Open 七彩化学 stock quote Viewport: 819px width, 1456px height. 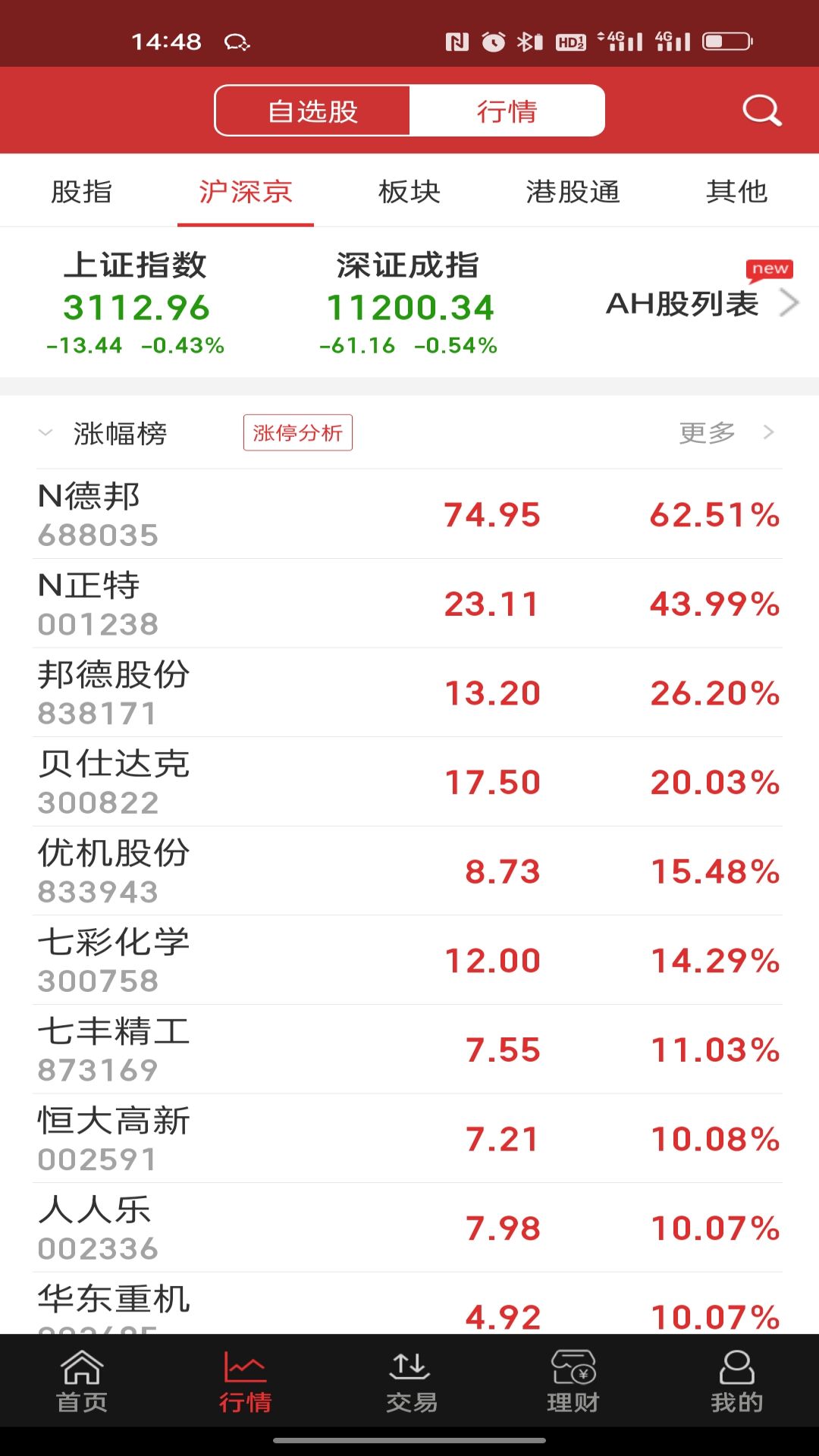(408, 960)
